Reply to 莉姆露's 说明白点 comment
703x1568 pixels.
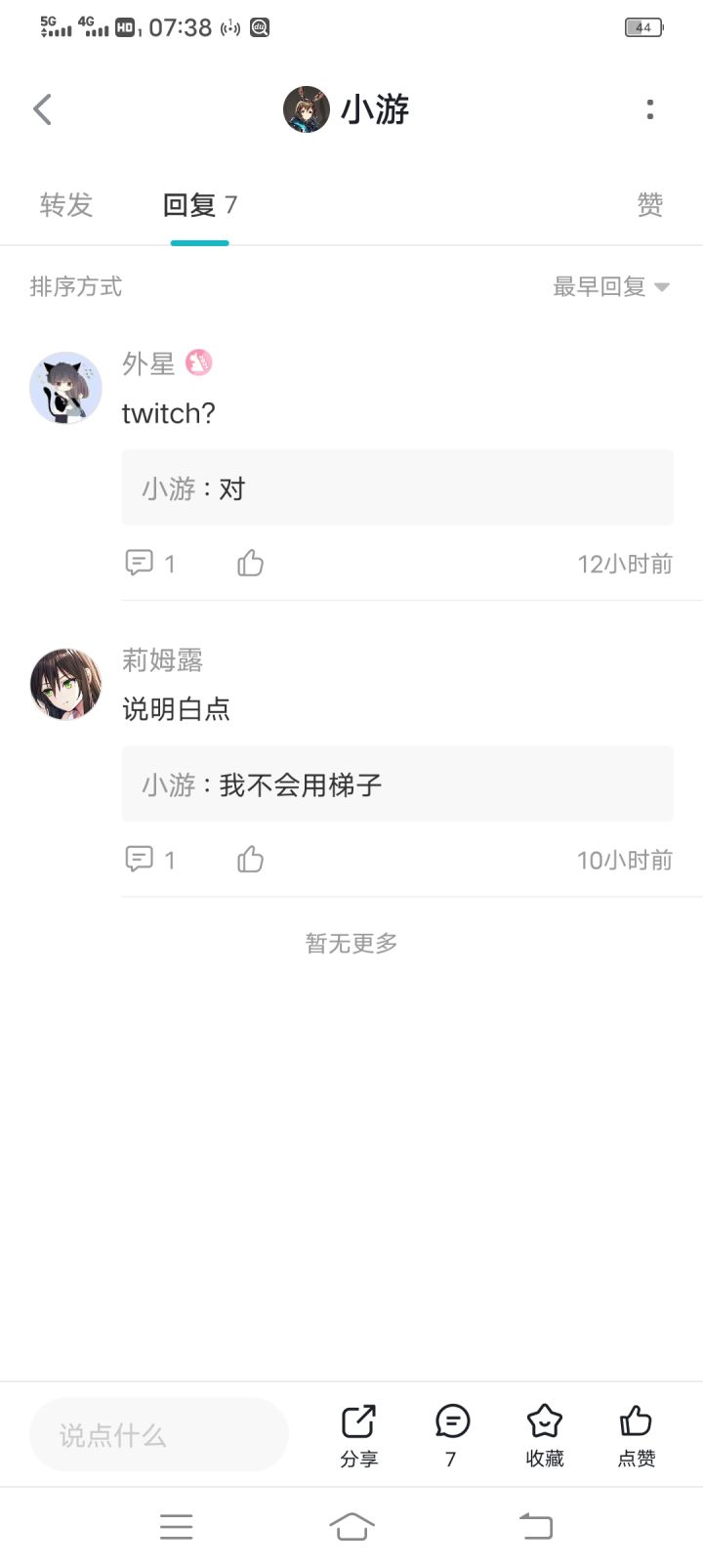(149, 860)
